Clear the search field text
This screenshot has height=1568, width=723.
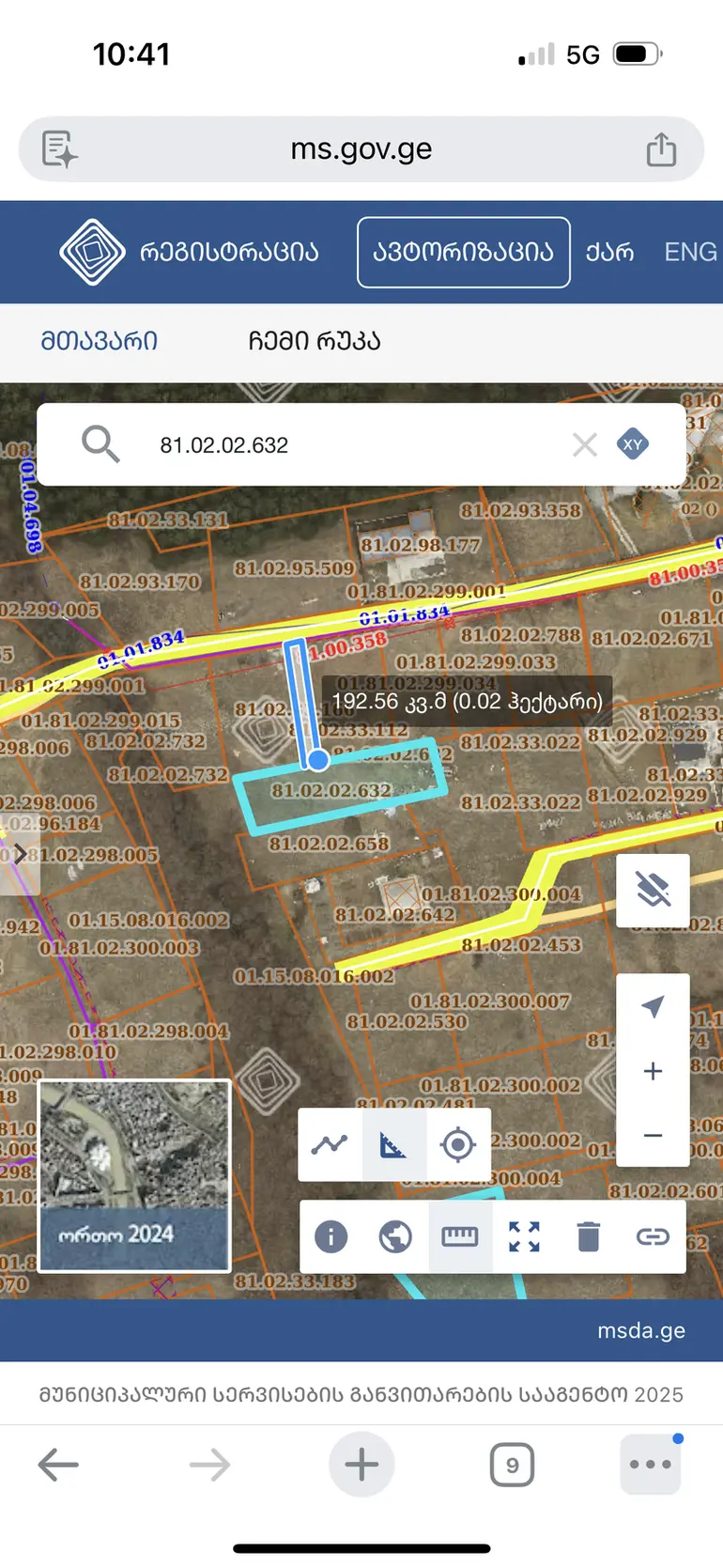pyautogui.click(x=584, y=444)
